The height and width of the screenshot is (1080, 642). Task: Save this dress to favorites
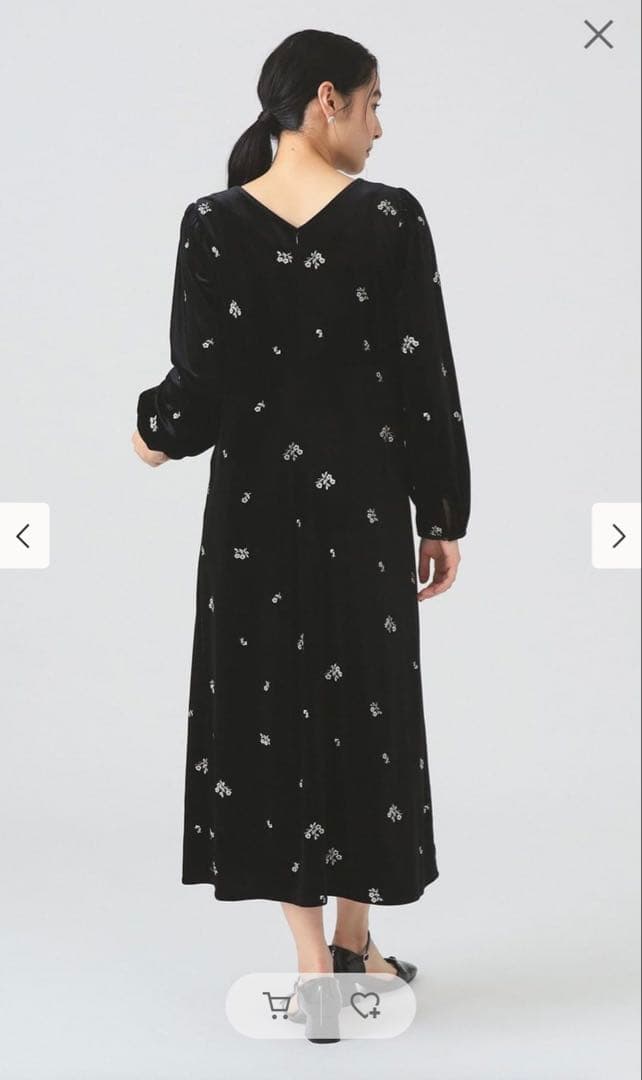click(366, 1005)
